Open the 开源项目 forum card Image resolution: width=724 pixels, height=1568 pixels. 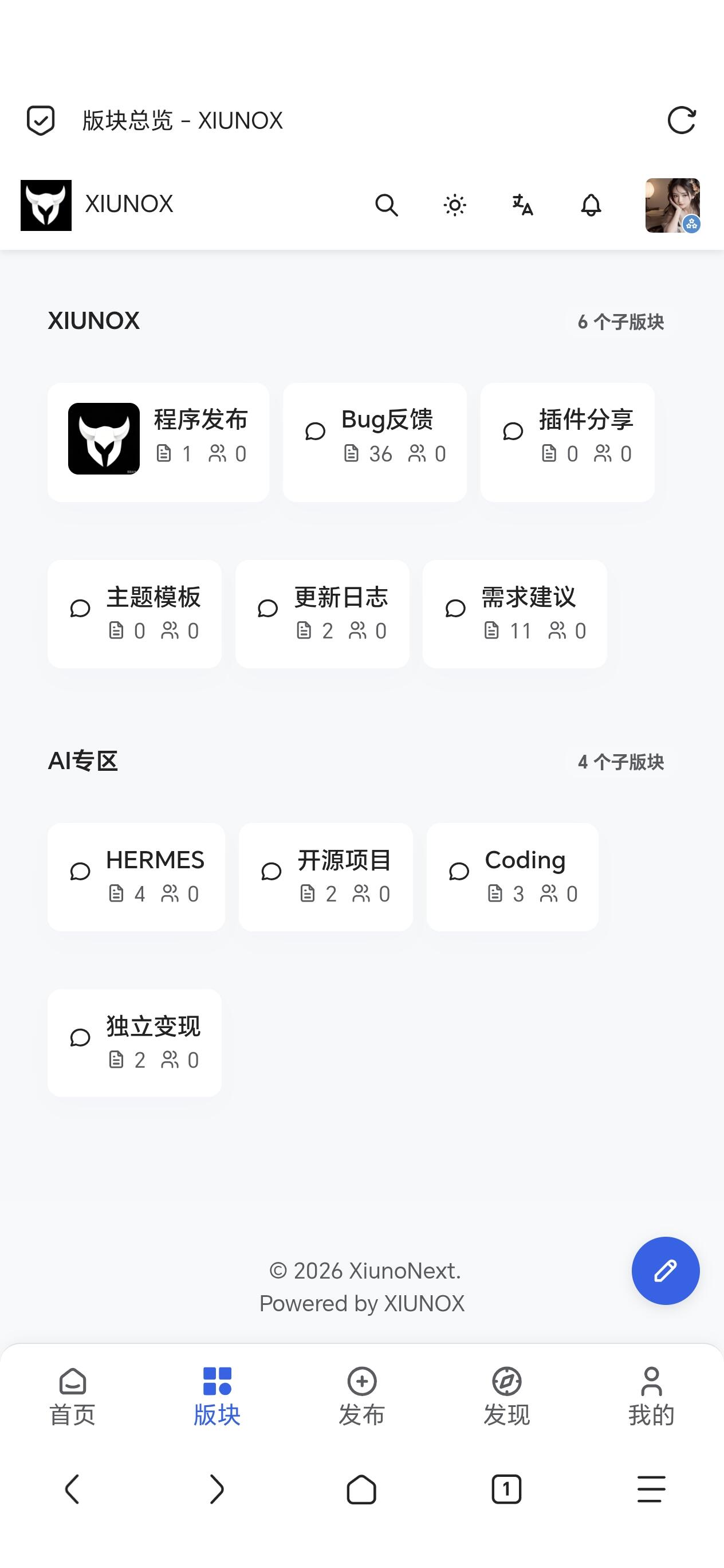pyautogui.click(x=325, y=877)
